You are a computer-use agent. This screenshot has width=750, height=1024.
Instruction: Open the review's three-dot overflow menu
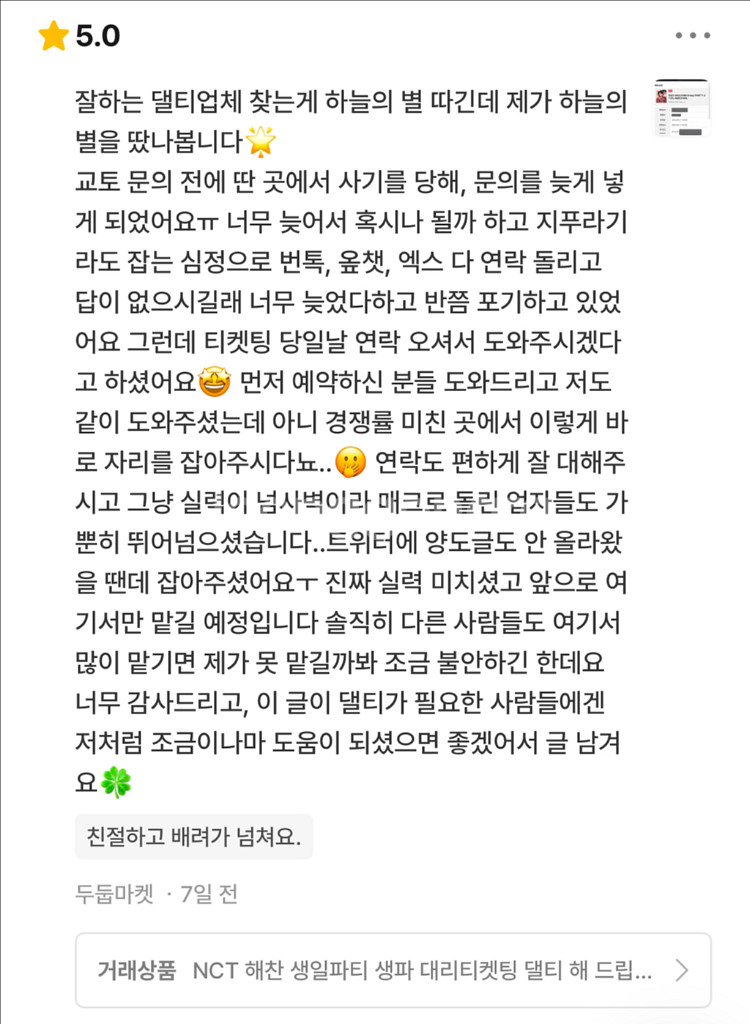pyautogui.click(x=692, y=36)
